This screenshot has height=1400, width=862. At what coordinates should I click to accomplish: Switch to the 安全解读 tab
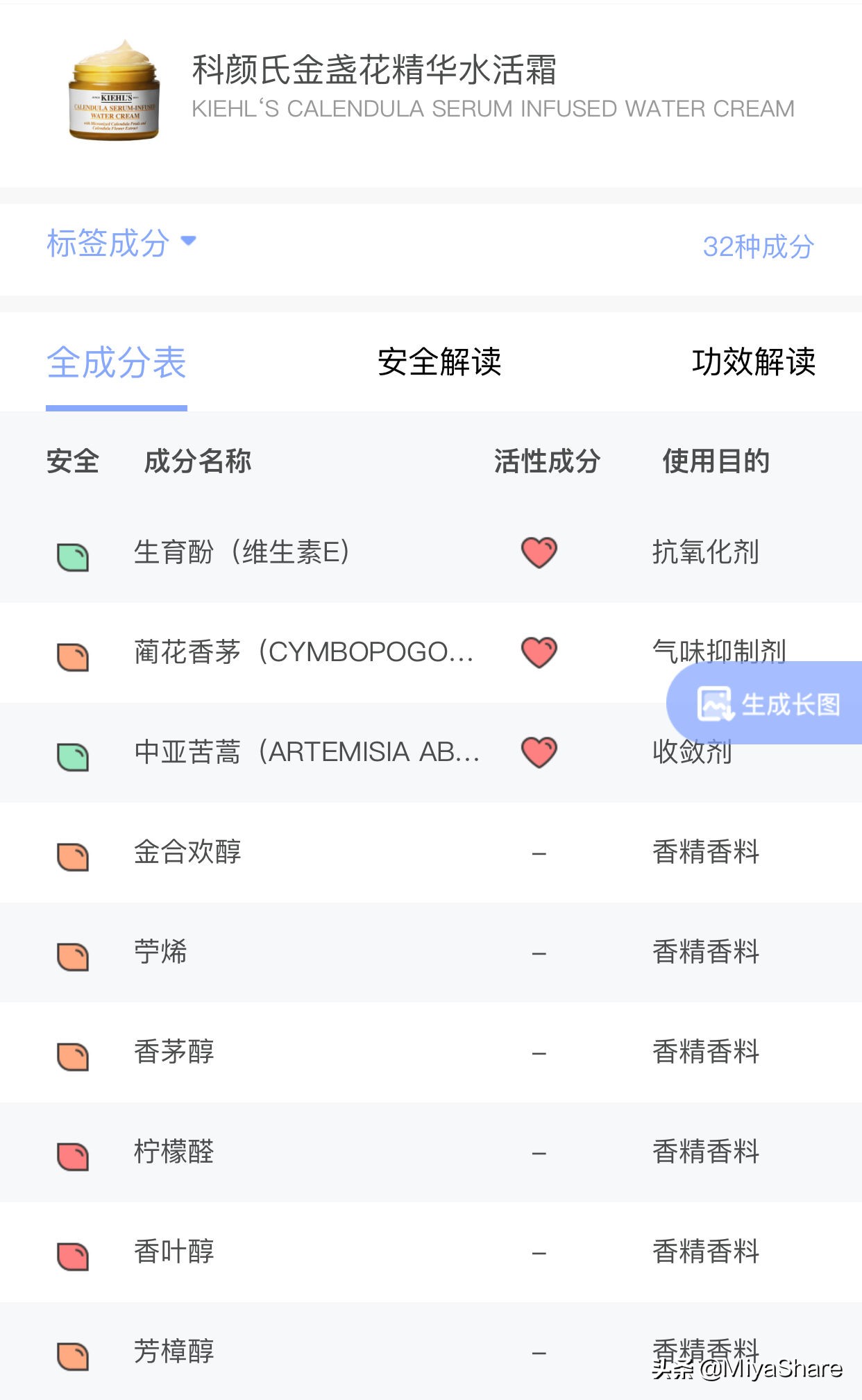pyautogui.click(x=440, y=363)
